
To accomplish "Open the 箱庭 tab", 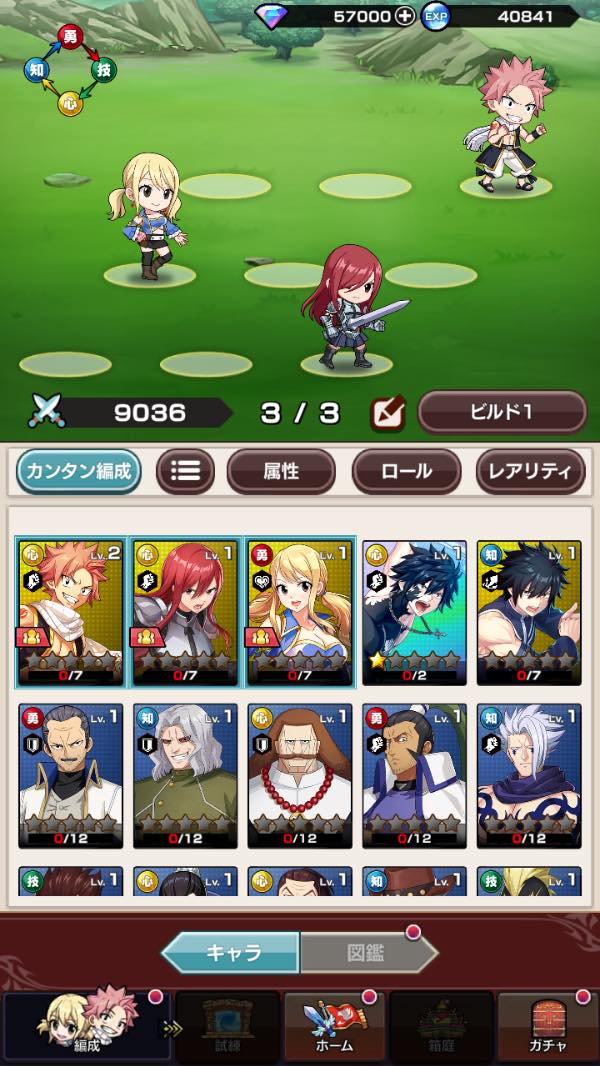I will (440, 1026).
